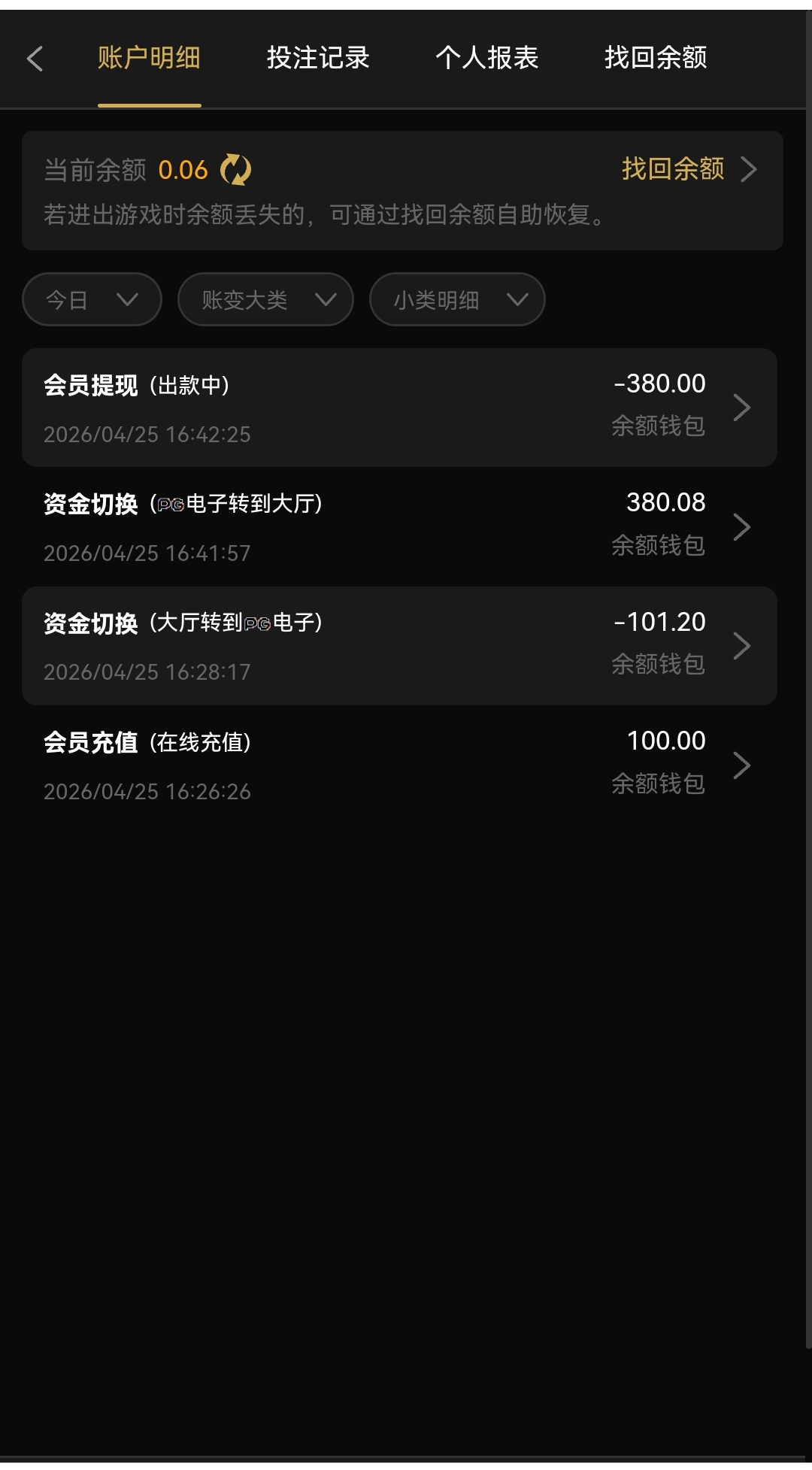Click the 余额钱包 label on the withdrawal record

tap(658, 426)
